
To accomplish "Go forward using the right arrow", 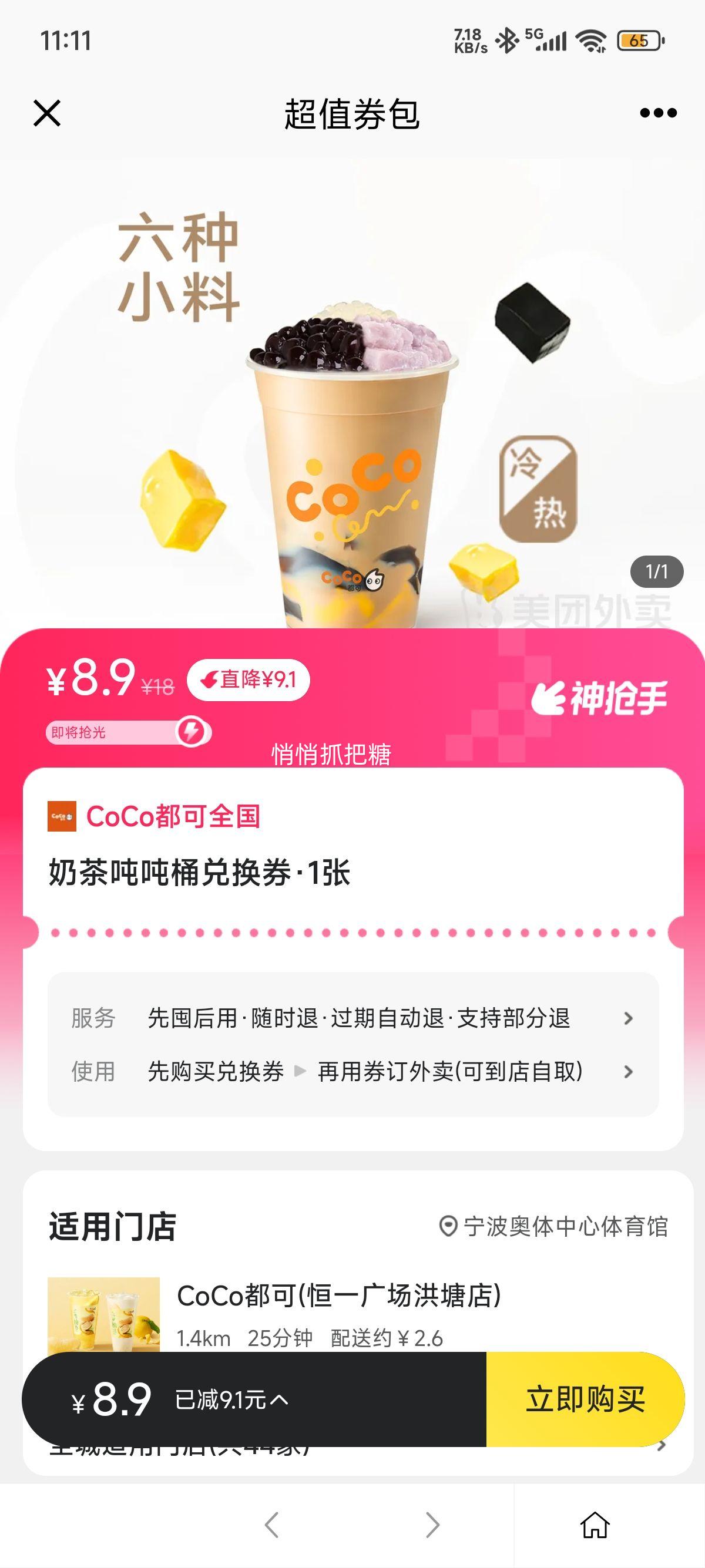I will 432,1525.
